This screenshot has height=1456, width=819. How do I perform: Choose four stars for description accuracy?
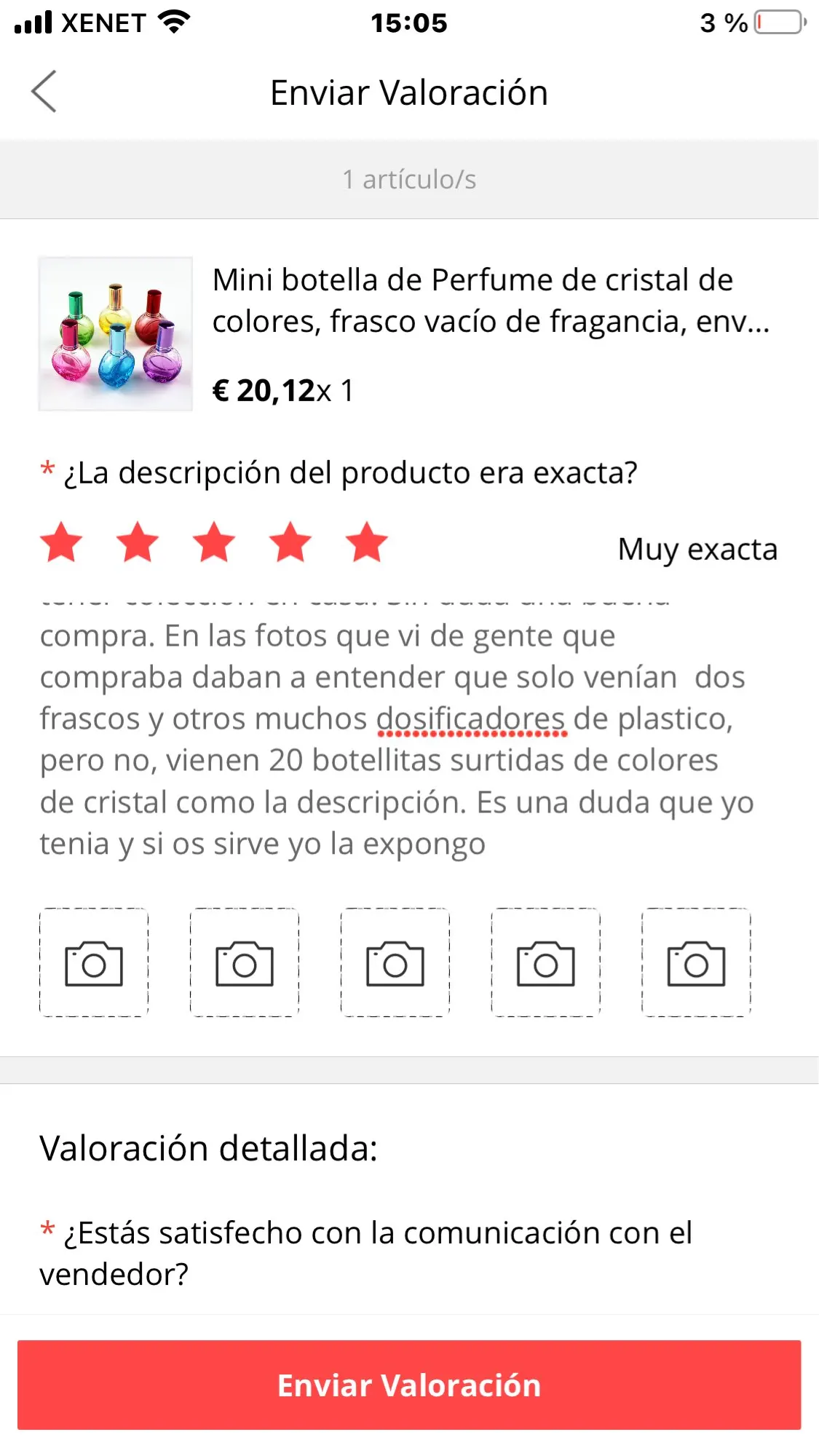(290, 543)
